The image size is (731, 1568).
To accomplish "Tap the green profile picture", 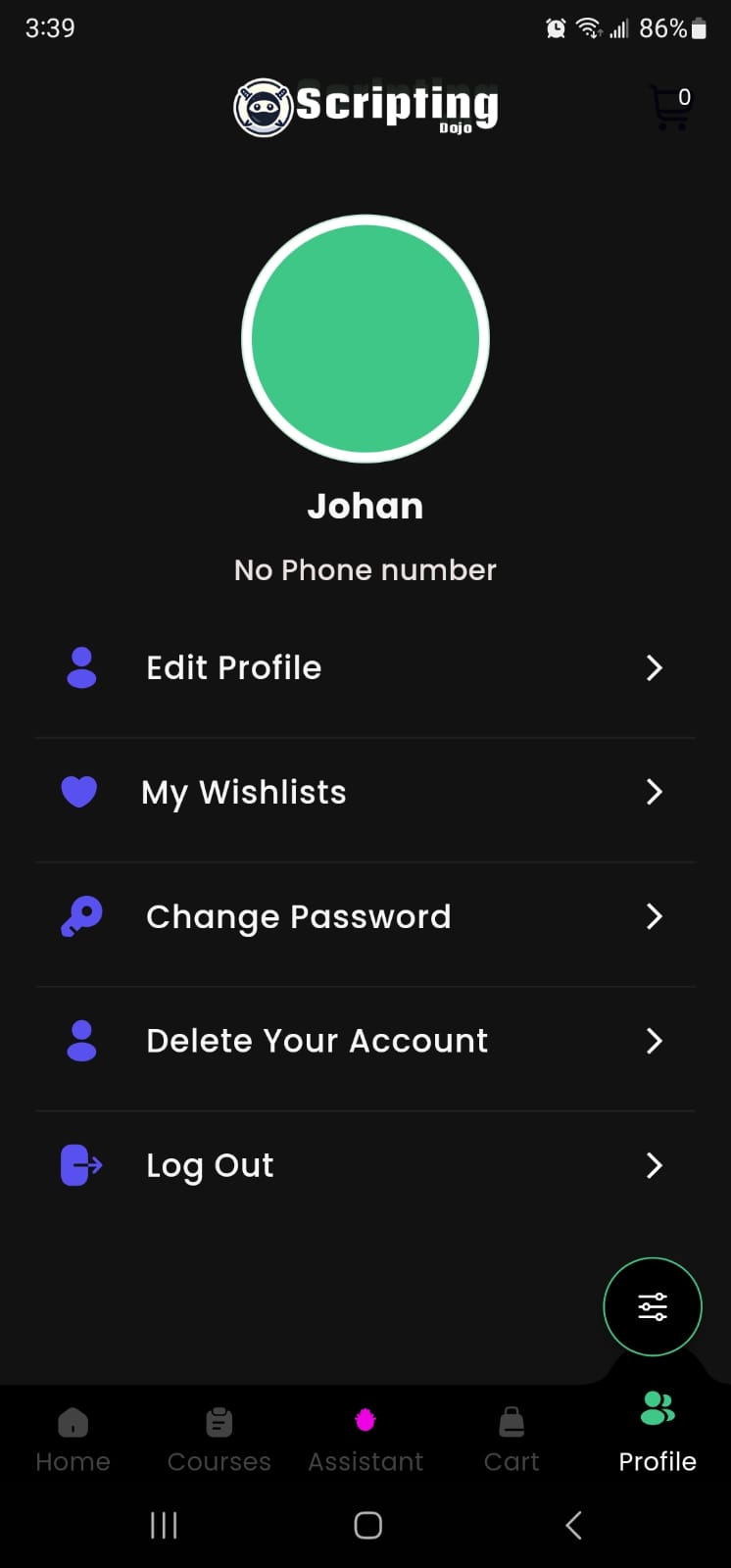I will click(x=365, y=339).
